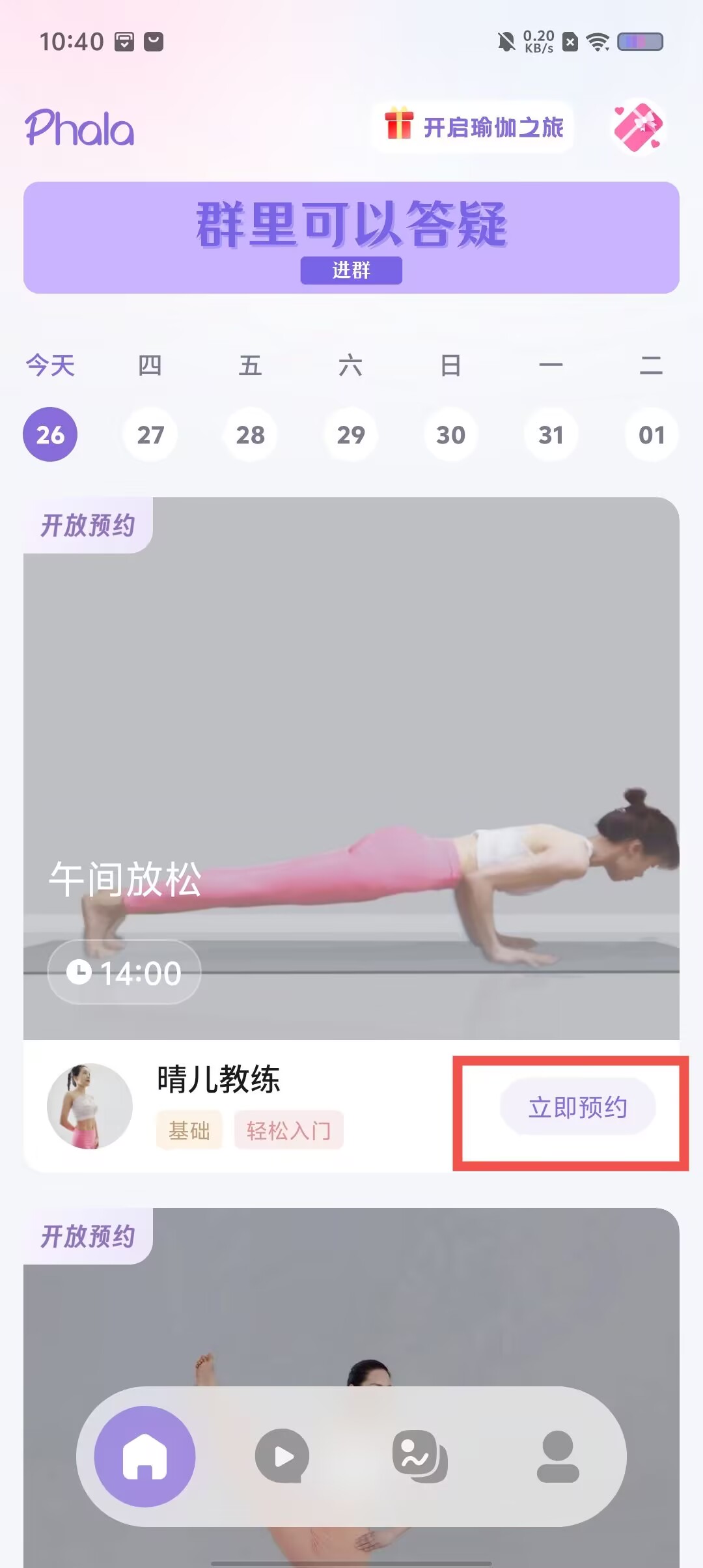Select date 31 (一)
Viewport: 703px width, 1568px height.
(551, 434)
